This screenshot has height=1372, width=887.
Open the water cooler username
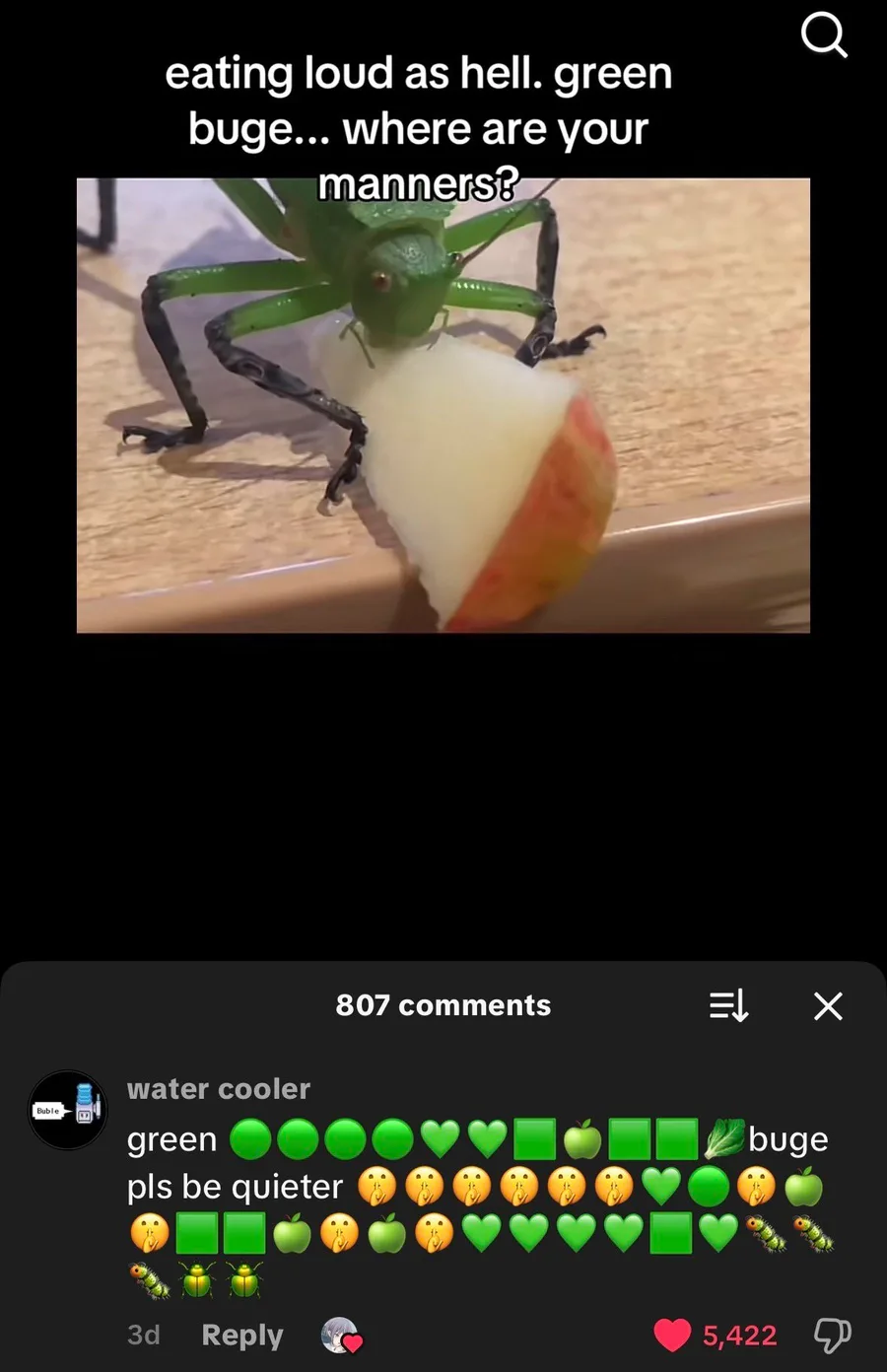(219, 1089)
